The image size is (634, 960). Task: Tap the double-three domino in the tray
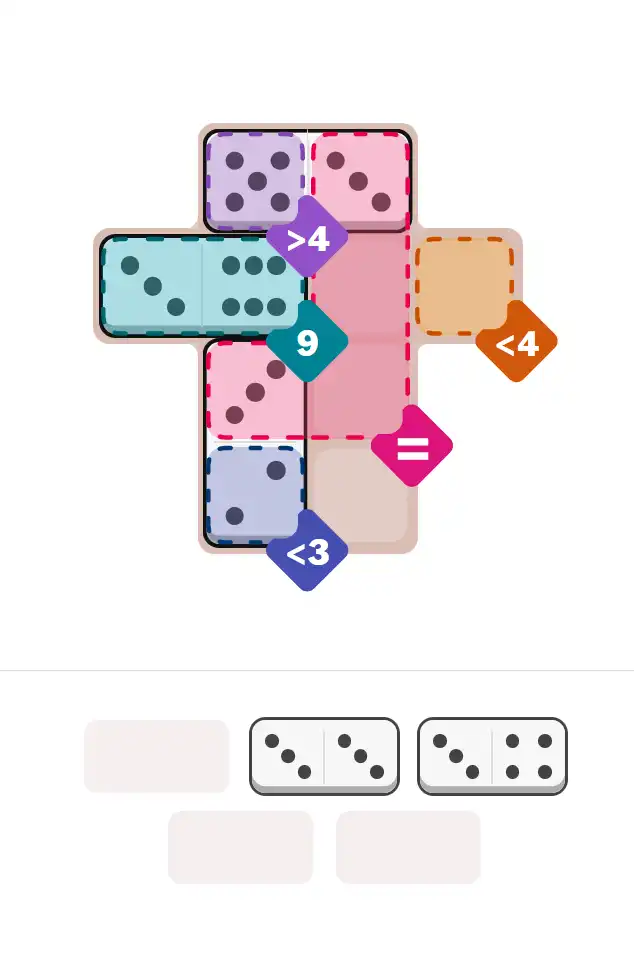(324, 755)
